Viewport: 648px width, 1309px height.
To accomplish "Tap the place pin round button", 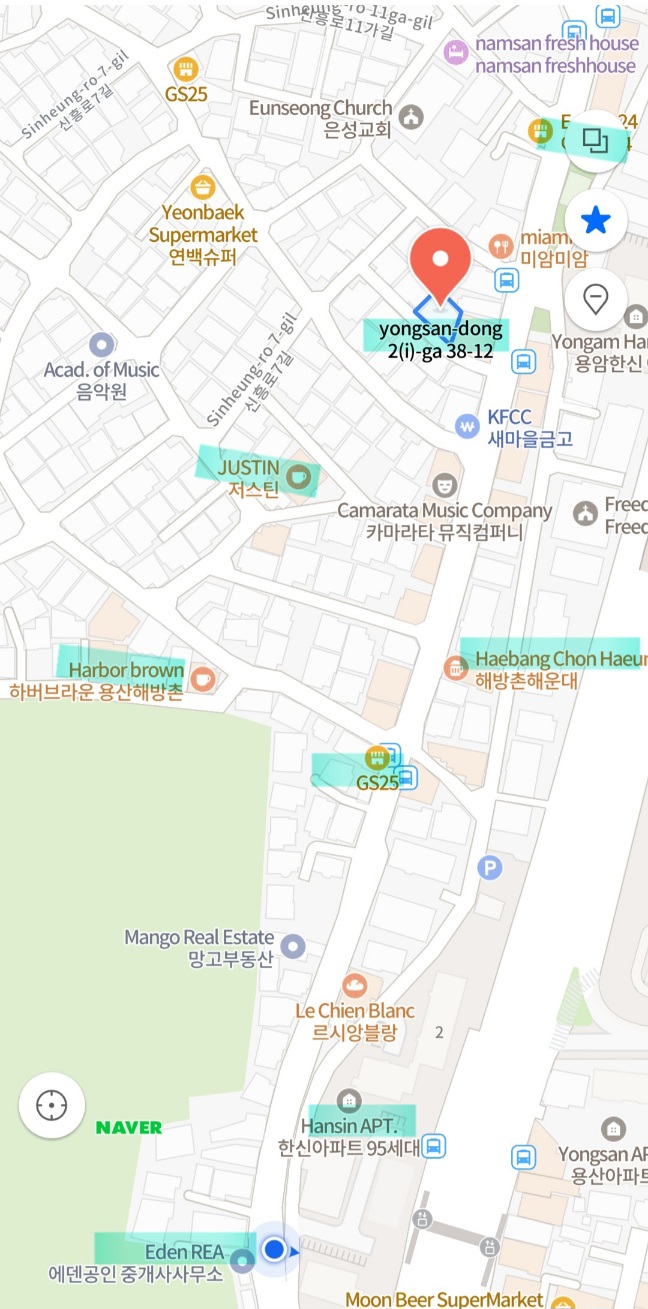I will [596, 298].
